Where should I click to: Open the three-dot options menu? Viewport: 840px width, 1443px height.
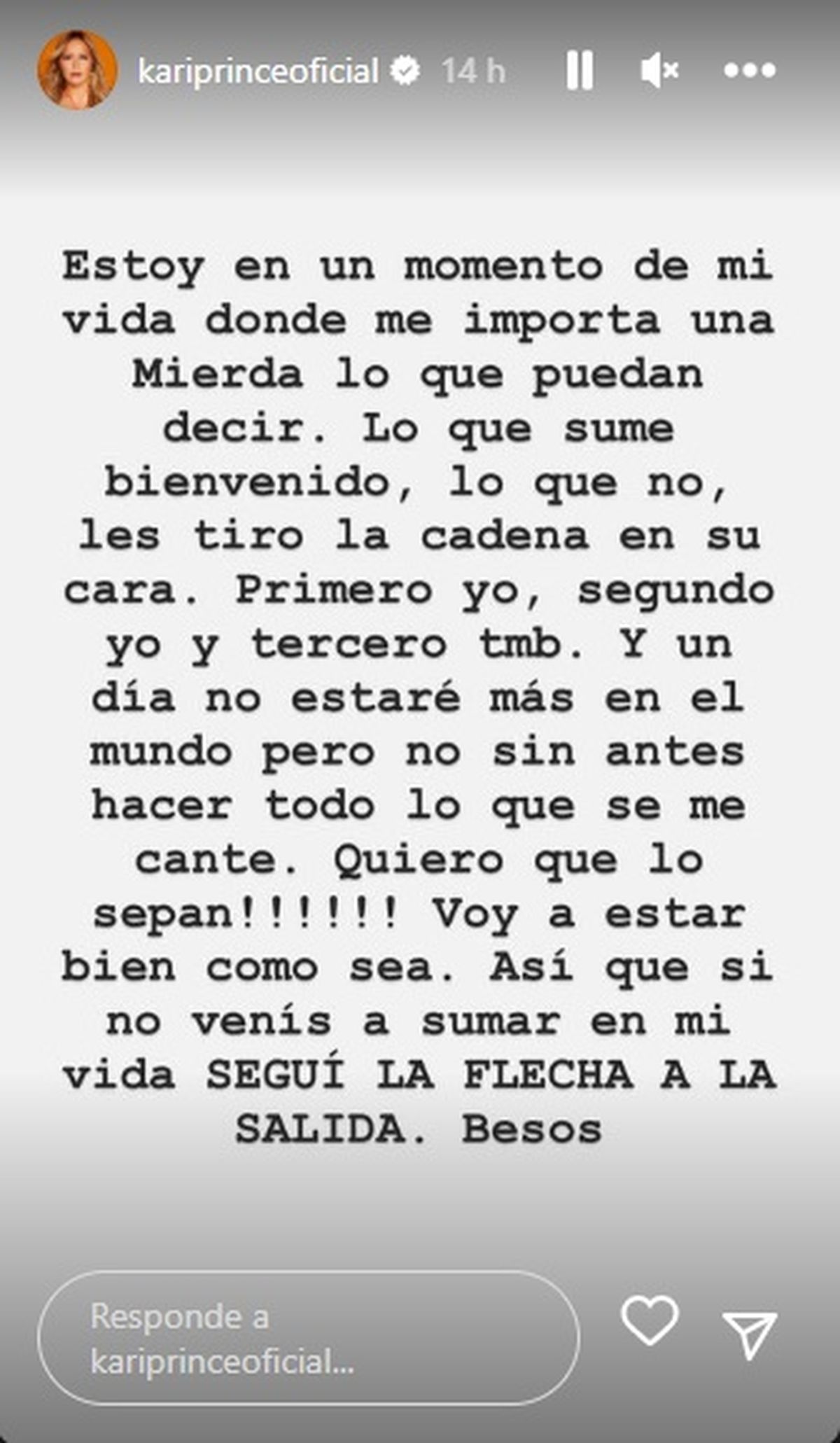(x=750, y=71)
